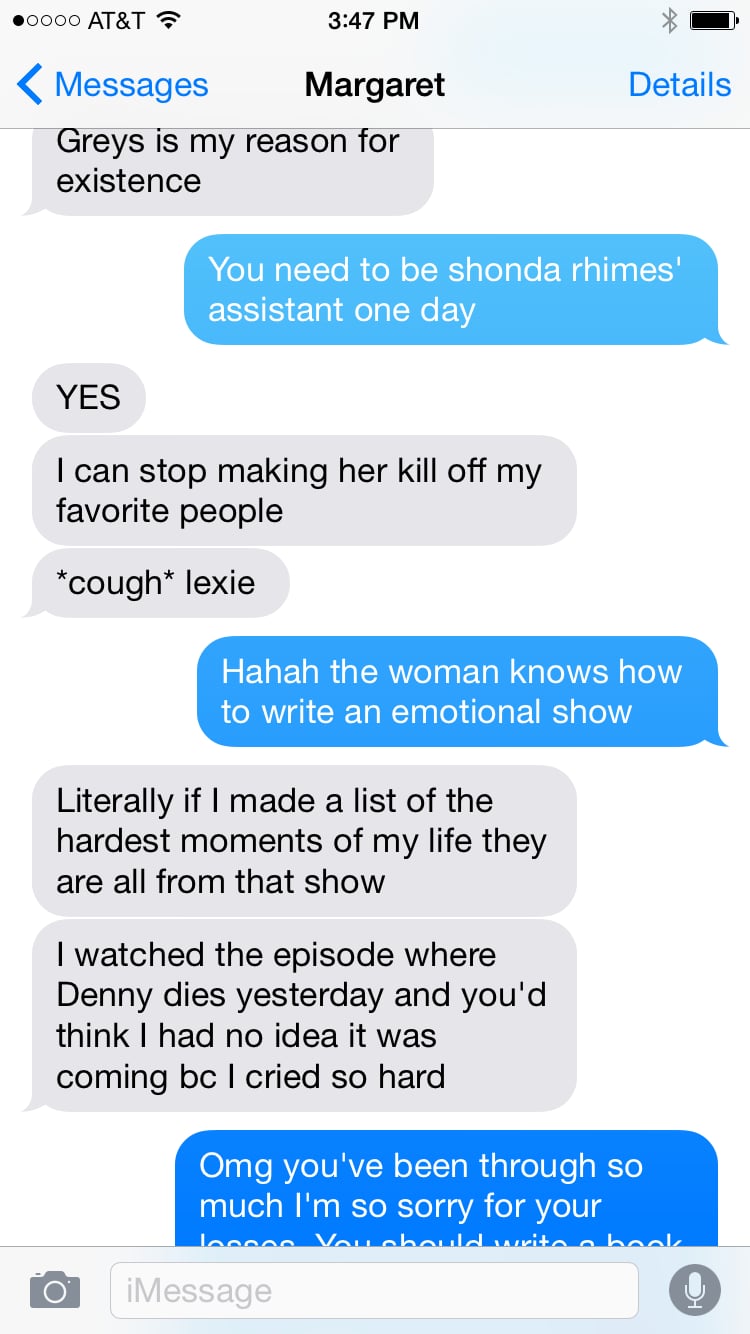Tap the battery indicator in status bar
The height and width of the screenshot is (1334, 750).
click(x=712, y=18)
